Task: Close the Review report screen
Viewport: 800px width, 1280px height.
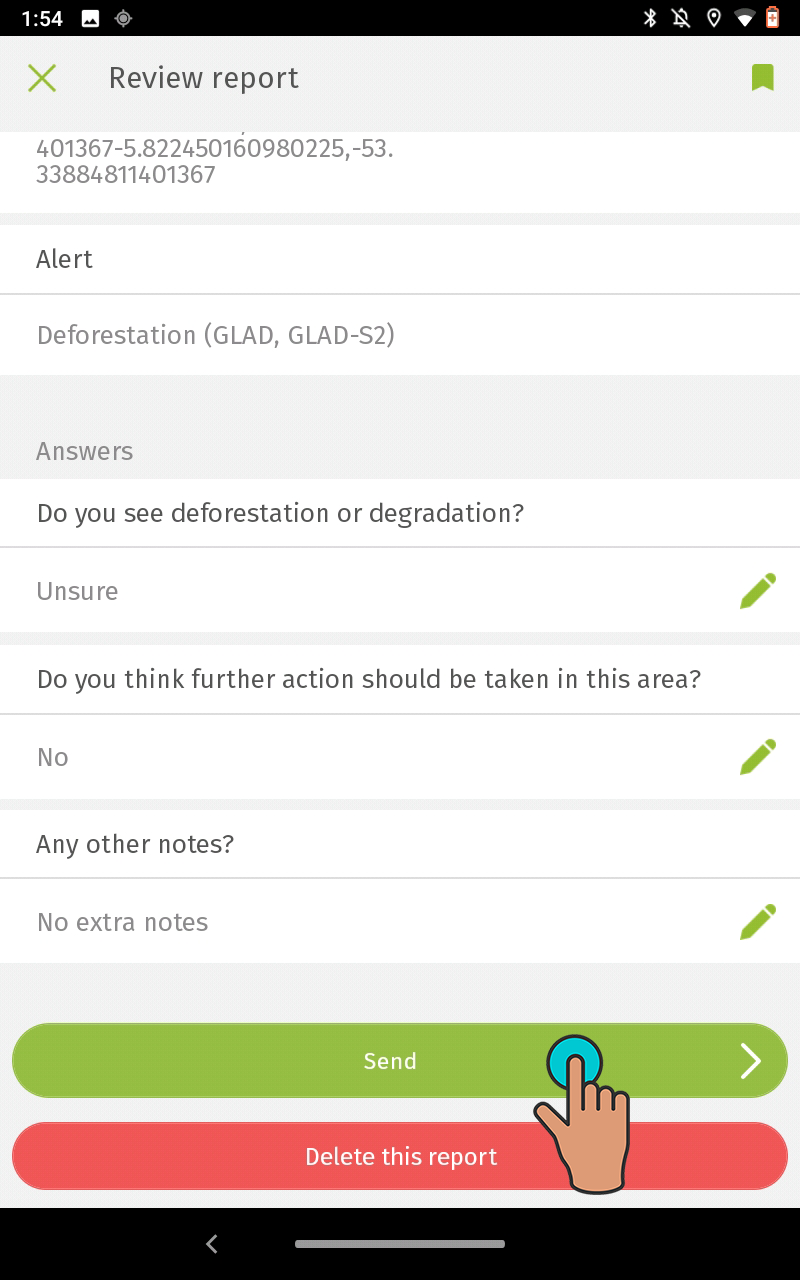Action: (42, 77)
